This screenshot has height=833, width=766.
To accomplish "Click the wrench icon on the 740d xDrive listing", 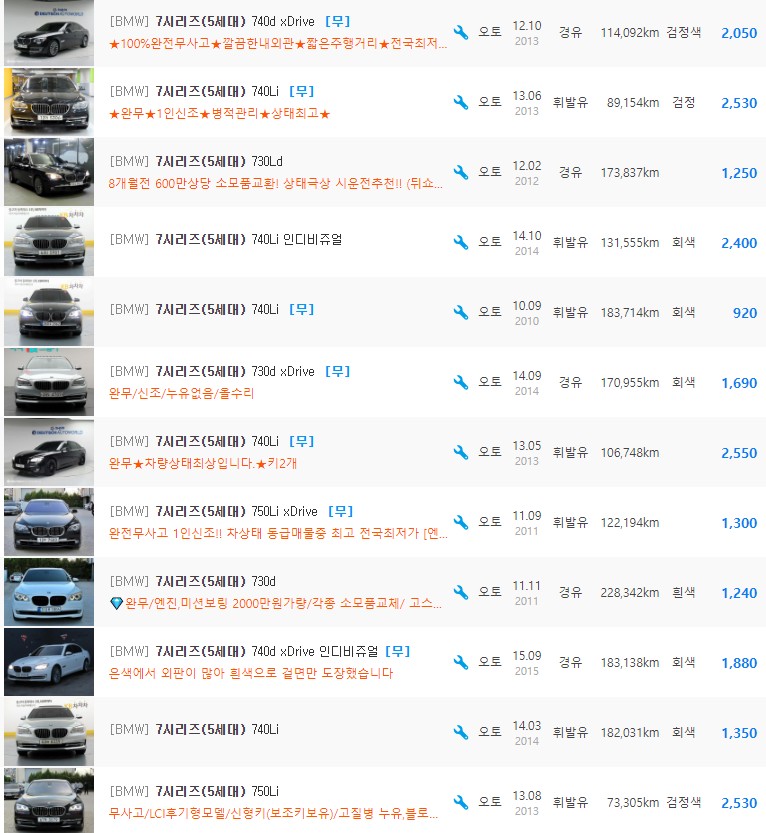I will [460, 31].
